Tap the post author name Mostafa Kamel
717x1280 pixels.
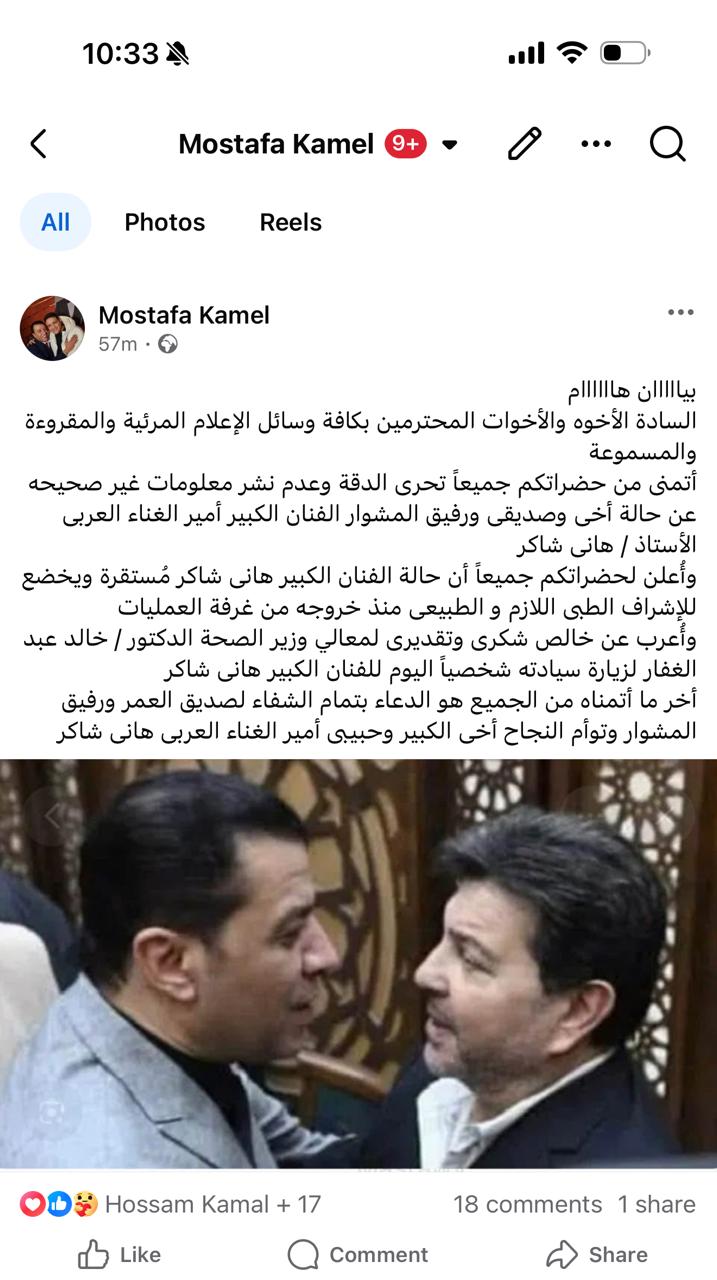(x=184, y=316)
